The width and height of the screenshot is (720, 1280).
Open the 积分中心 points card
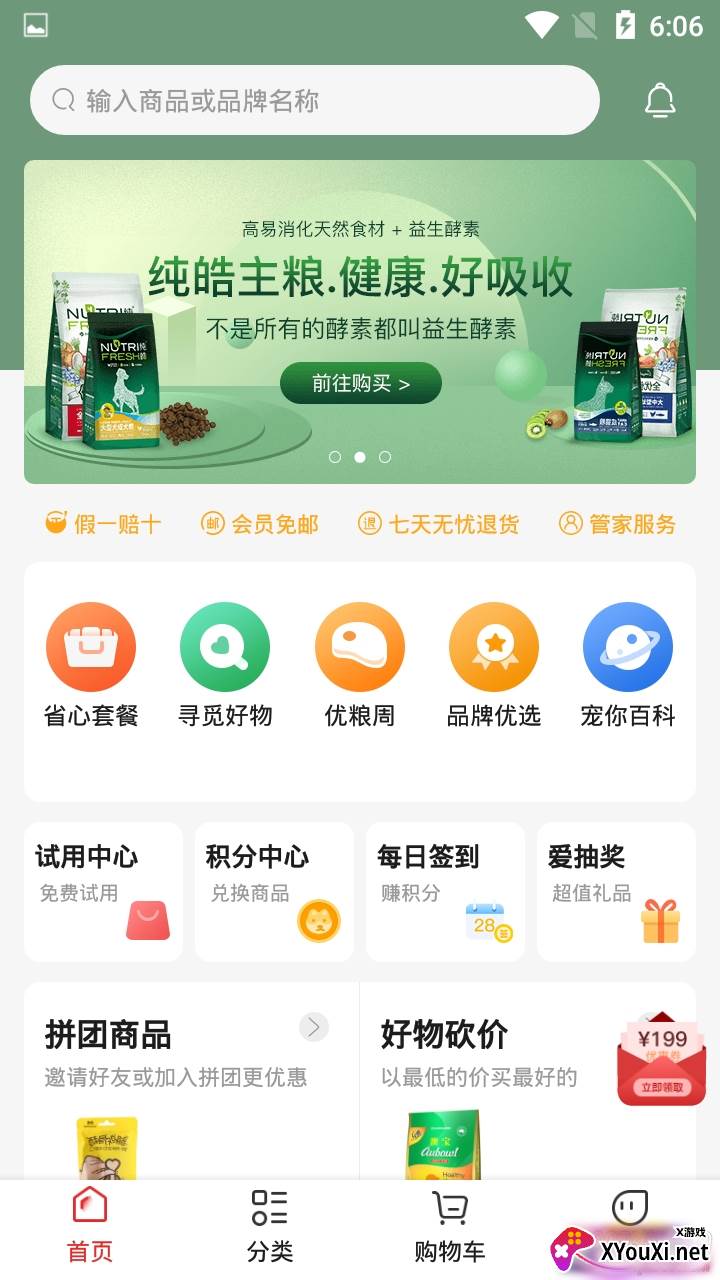pos(274,891)
